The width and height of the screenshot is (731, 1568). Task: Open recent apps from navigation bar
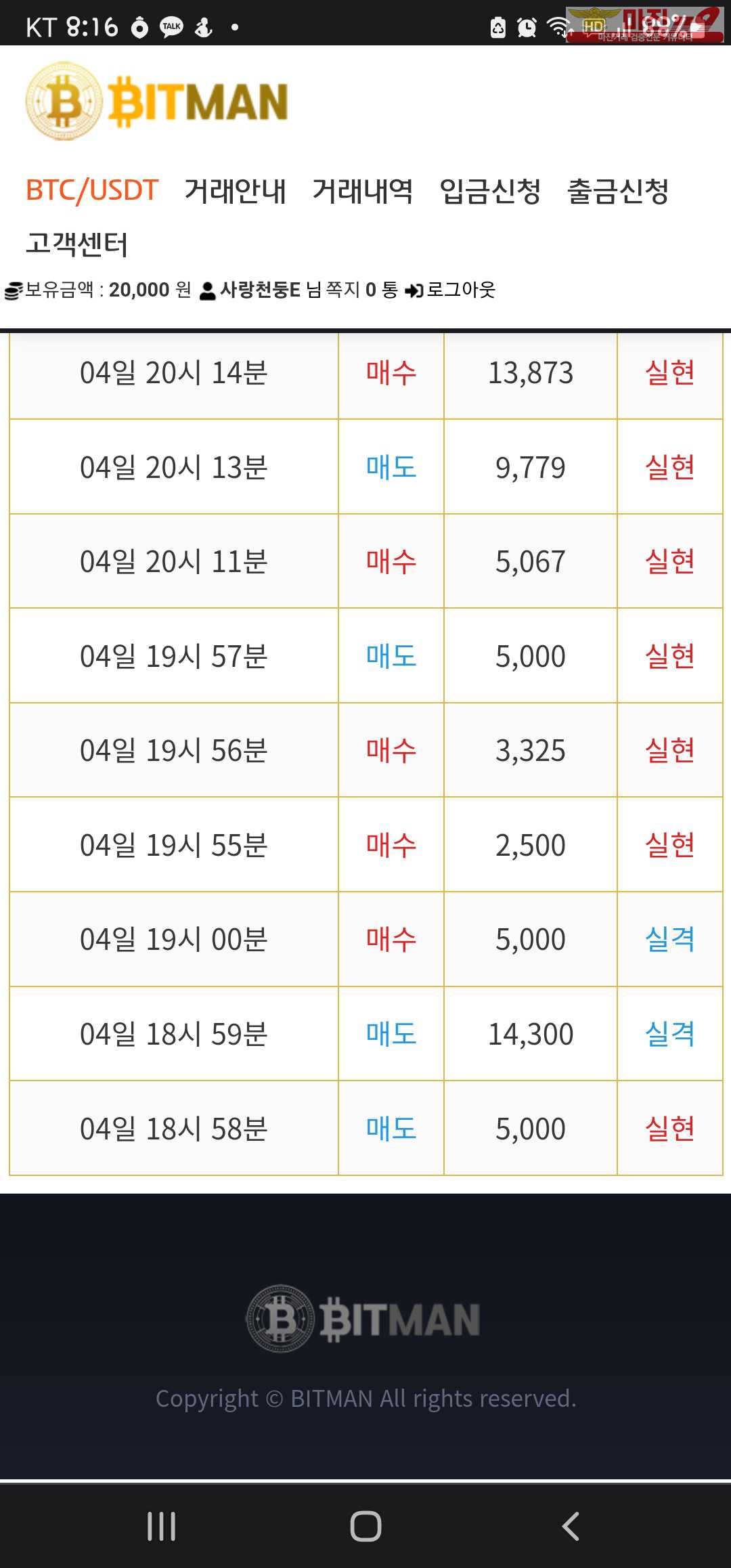[161, 1526]
